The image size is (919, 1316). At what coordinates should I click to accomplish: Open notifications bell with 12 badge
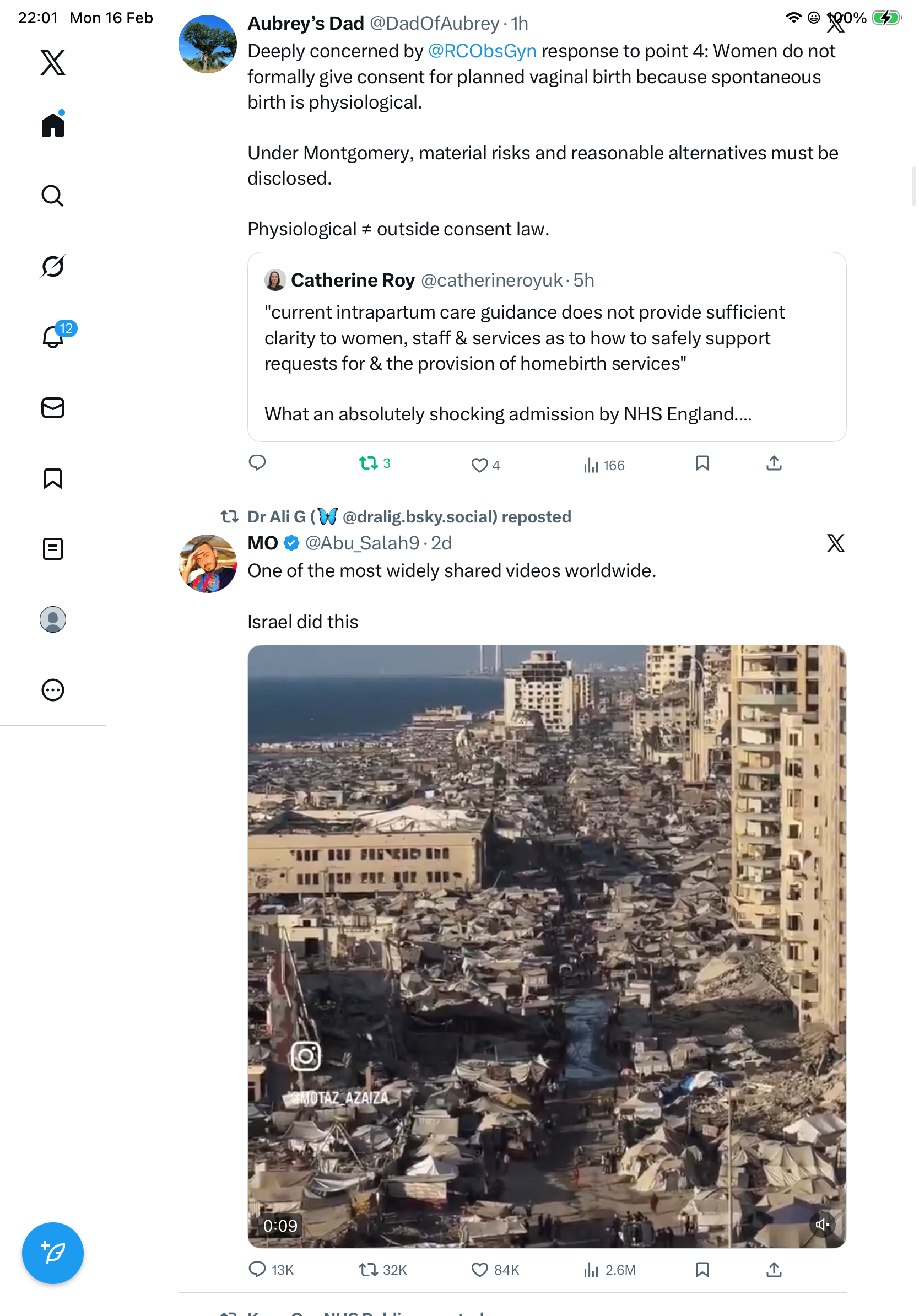tap(53, 337)
